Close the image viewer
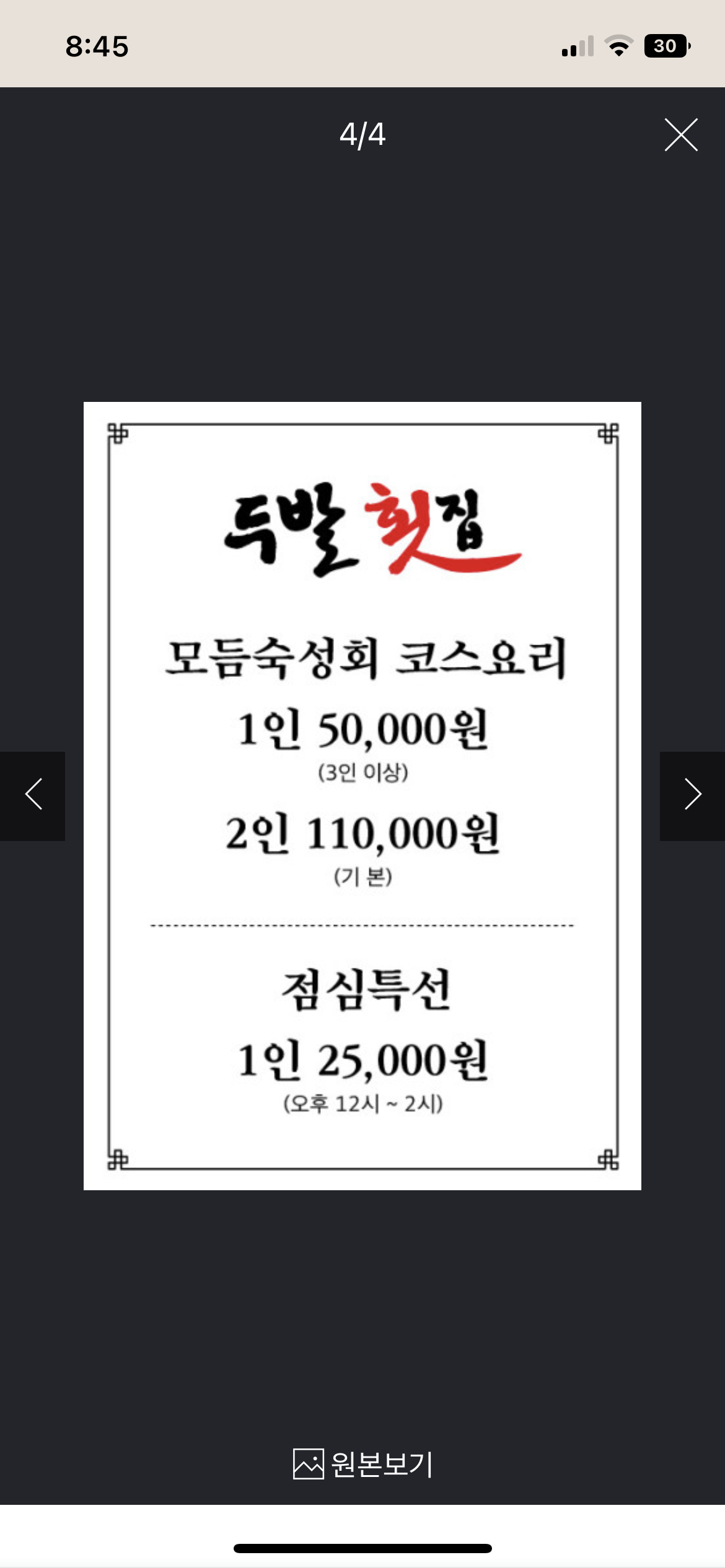This screenshot has width=725, height=1568. (681, 134)
